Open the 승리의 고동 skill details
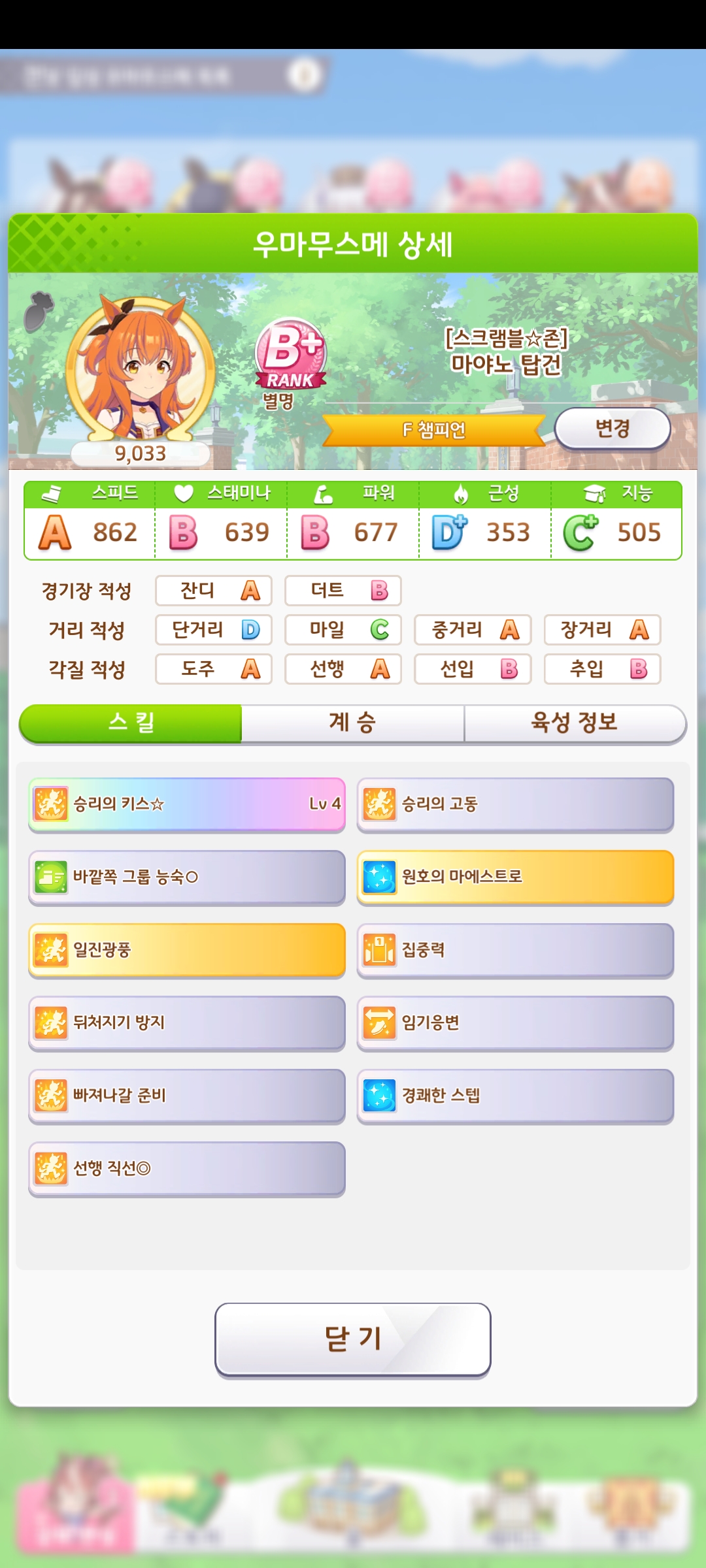This screenshot has height=1568, width=706. 515,804
